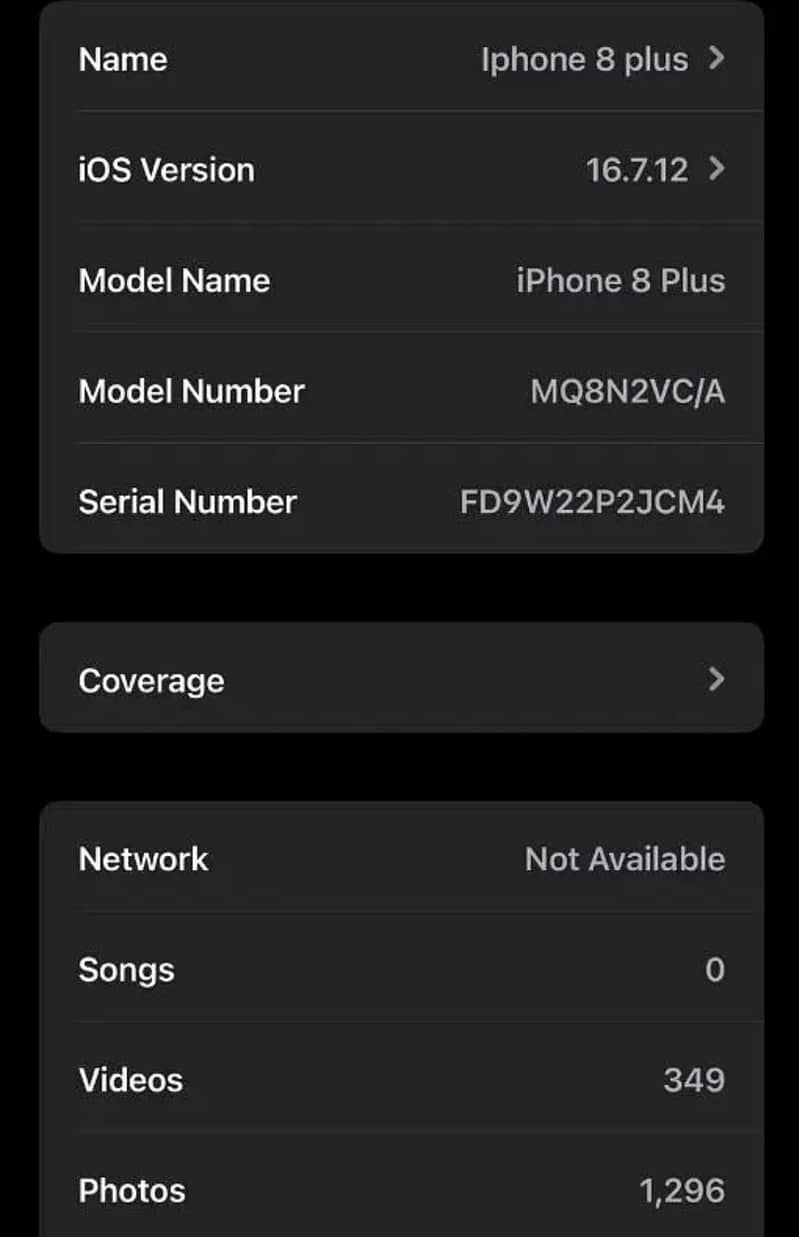Open Coverage information
Screen dimensions: 799x1237
point(151,679)
